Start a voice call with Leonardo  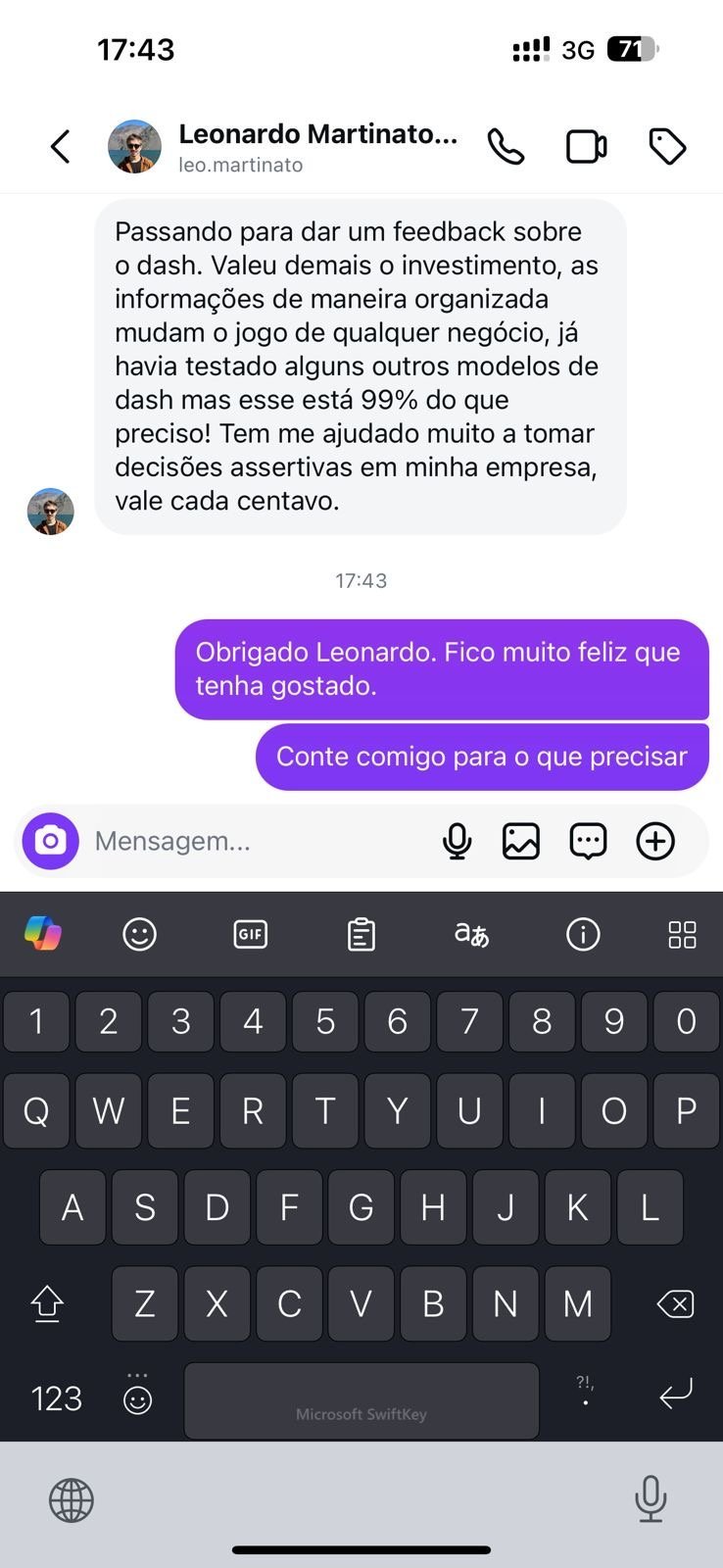coord(506,146)
